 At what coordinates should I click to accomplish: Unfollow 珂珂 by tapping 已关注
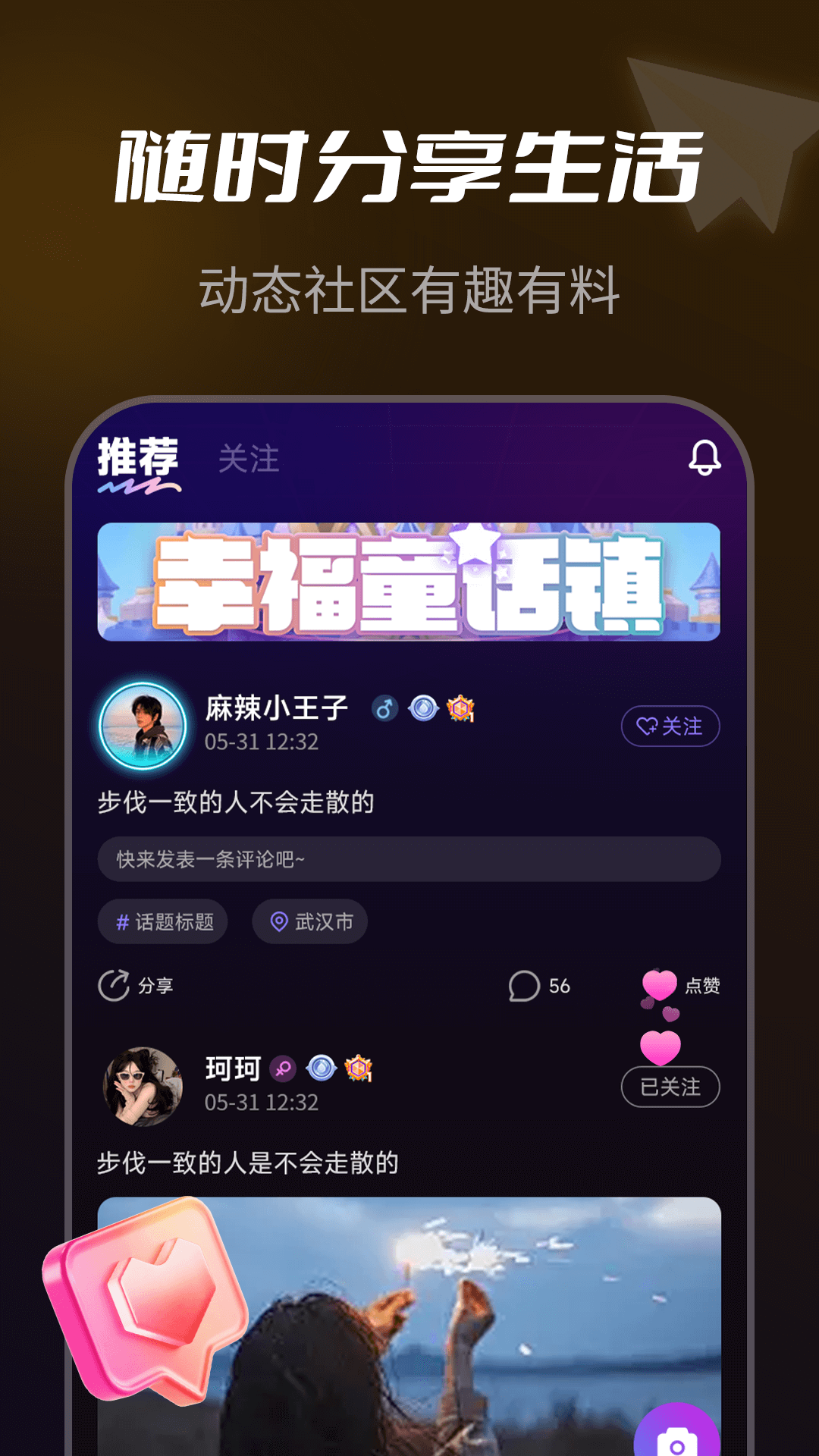point(670,1086)
